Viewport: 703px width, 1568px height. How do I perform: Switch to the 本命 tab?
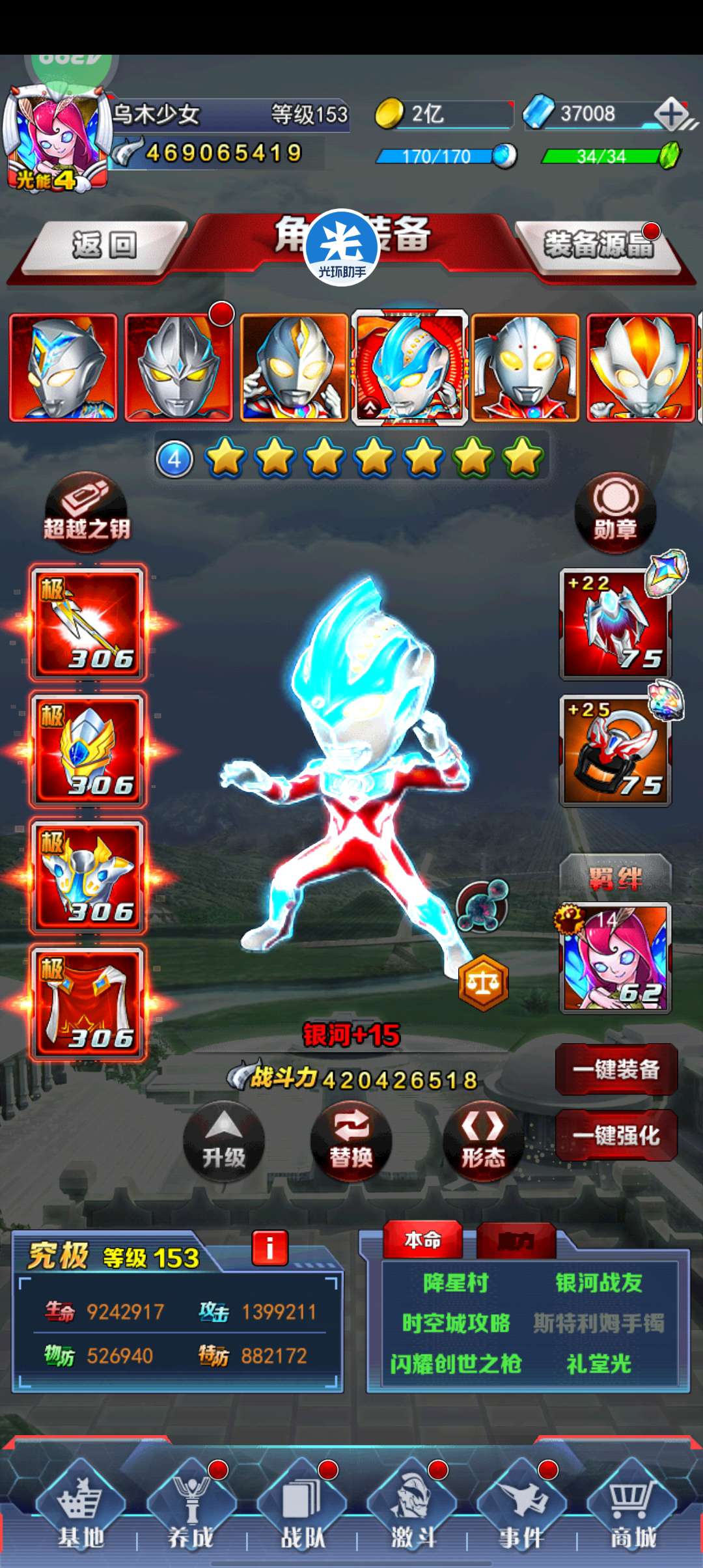tap(423, 1240)
